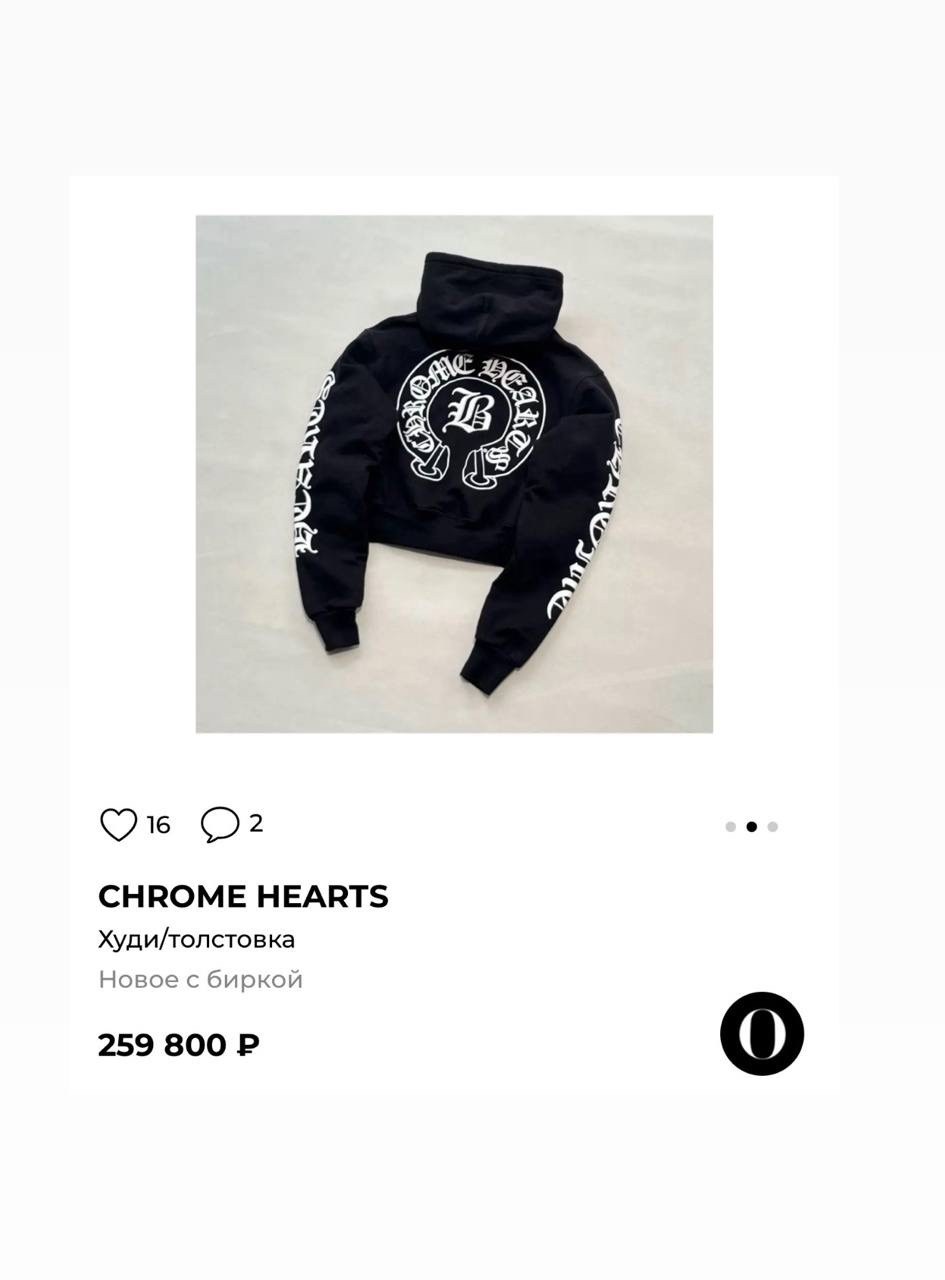Click the price "259 800 ₽"
Screen dimensions: 945x1280
pos(177,1044)
